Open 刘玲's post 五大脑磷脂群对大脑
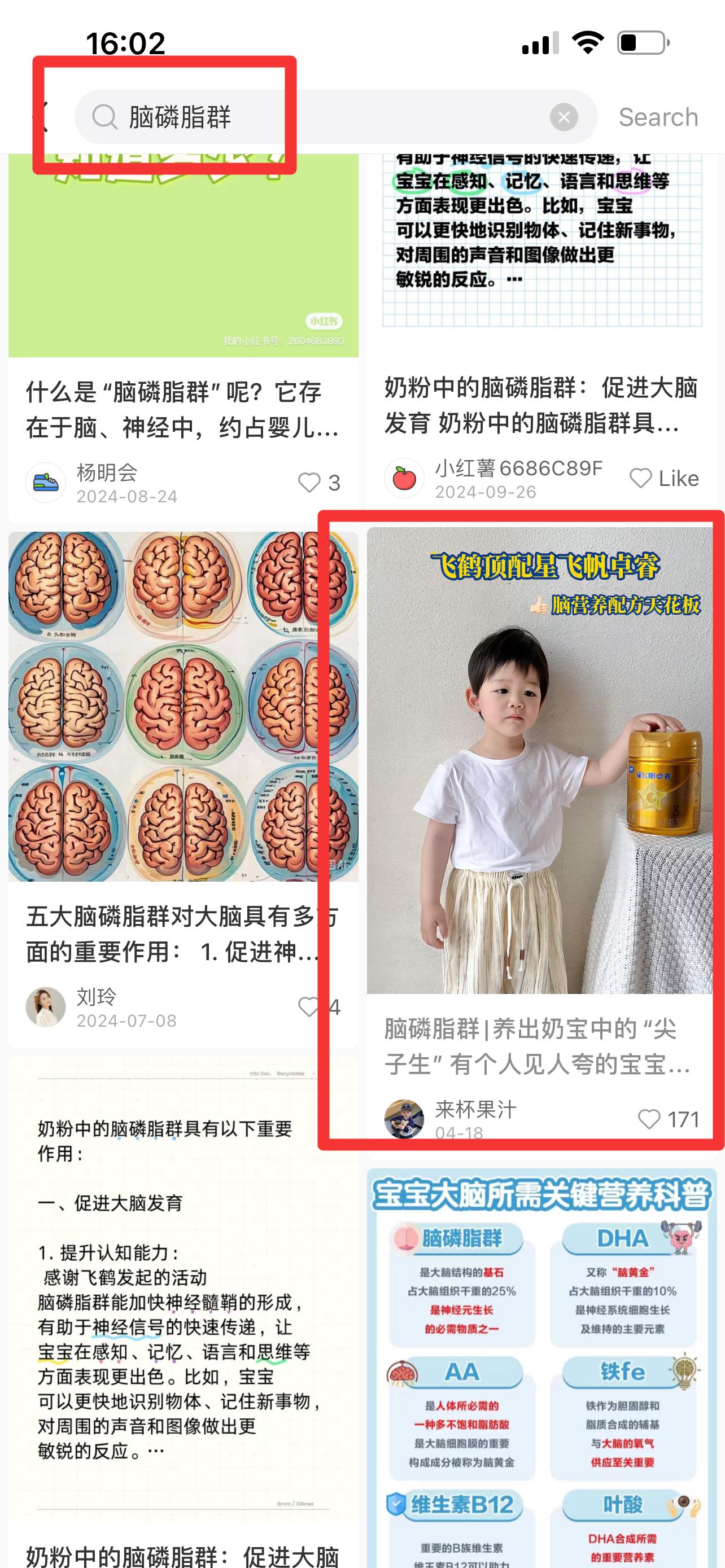 coord(182,934)
